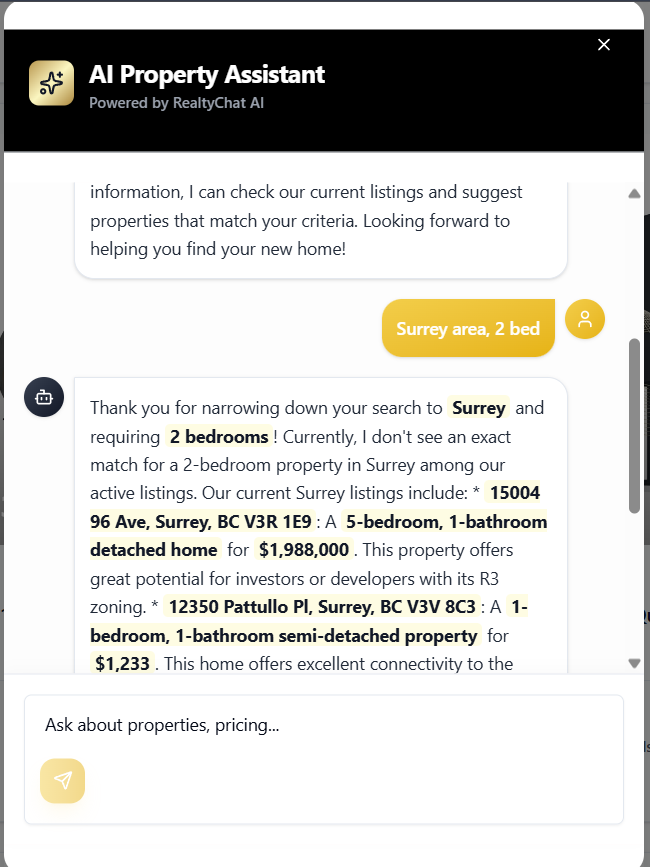Tap the scrollbar's down arrow
Image resolution: width=650 pixels, height=867 pixels.
pyautogui.click(x=634, y=663)
